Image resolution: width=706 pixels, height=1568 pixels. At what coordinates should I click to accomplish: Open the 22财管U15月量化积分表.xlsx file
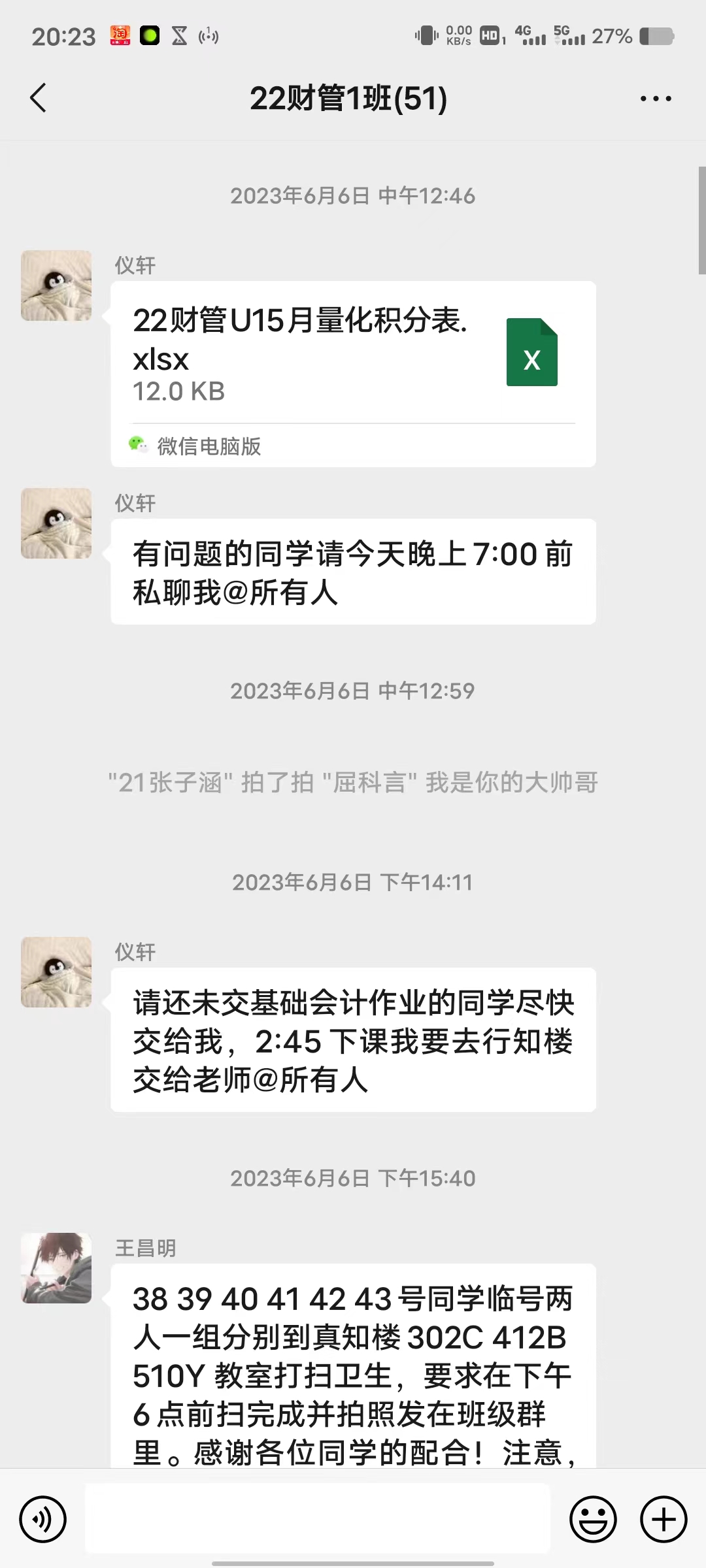(353, 354)
